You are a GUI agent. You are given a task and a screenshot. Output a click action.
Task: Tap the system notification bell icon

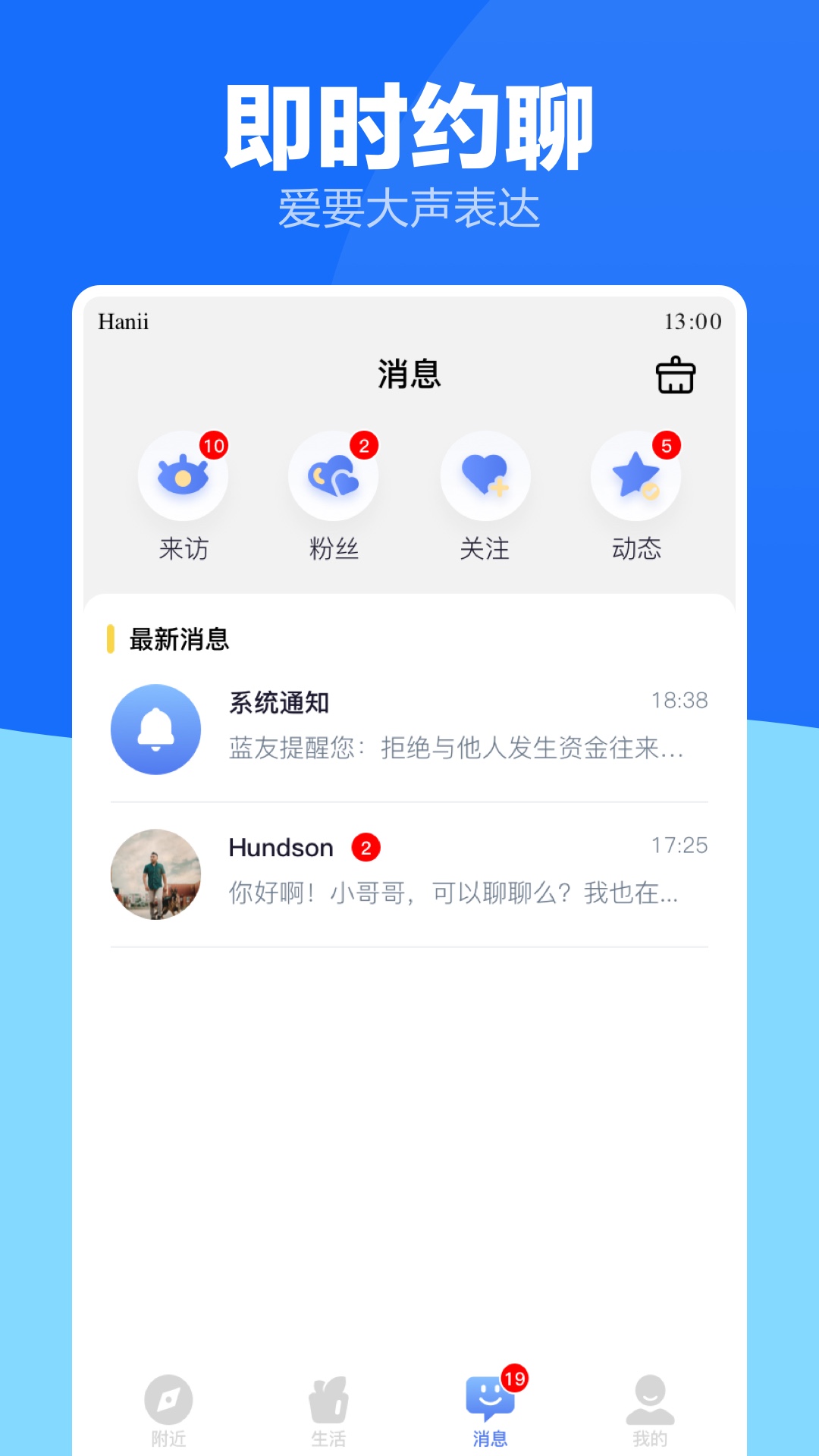click(x=155, y=730)
